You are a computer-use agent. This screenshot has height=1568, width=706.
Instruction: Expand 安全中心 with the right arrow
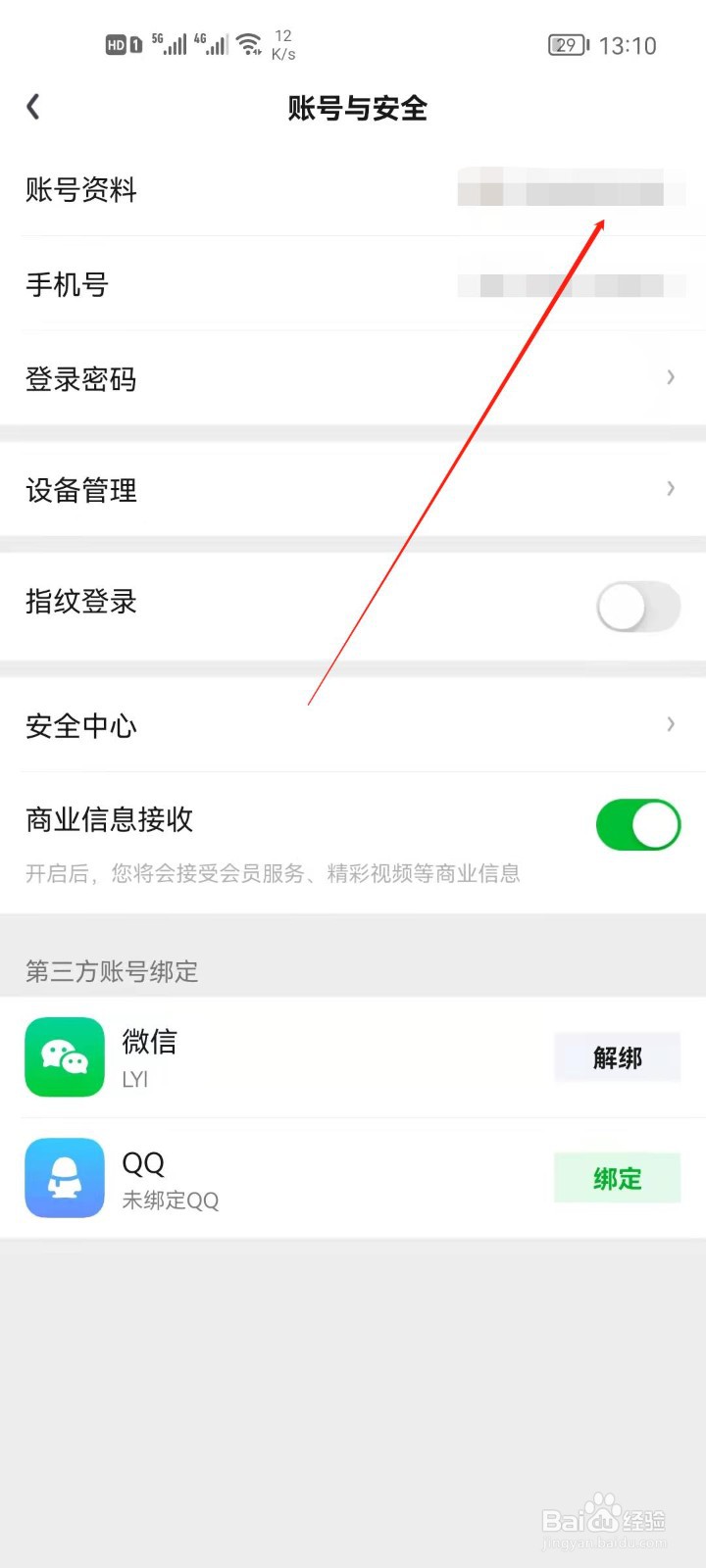[671, 724]
